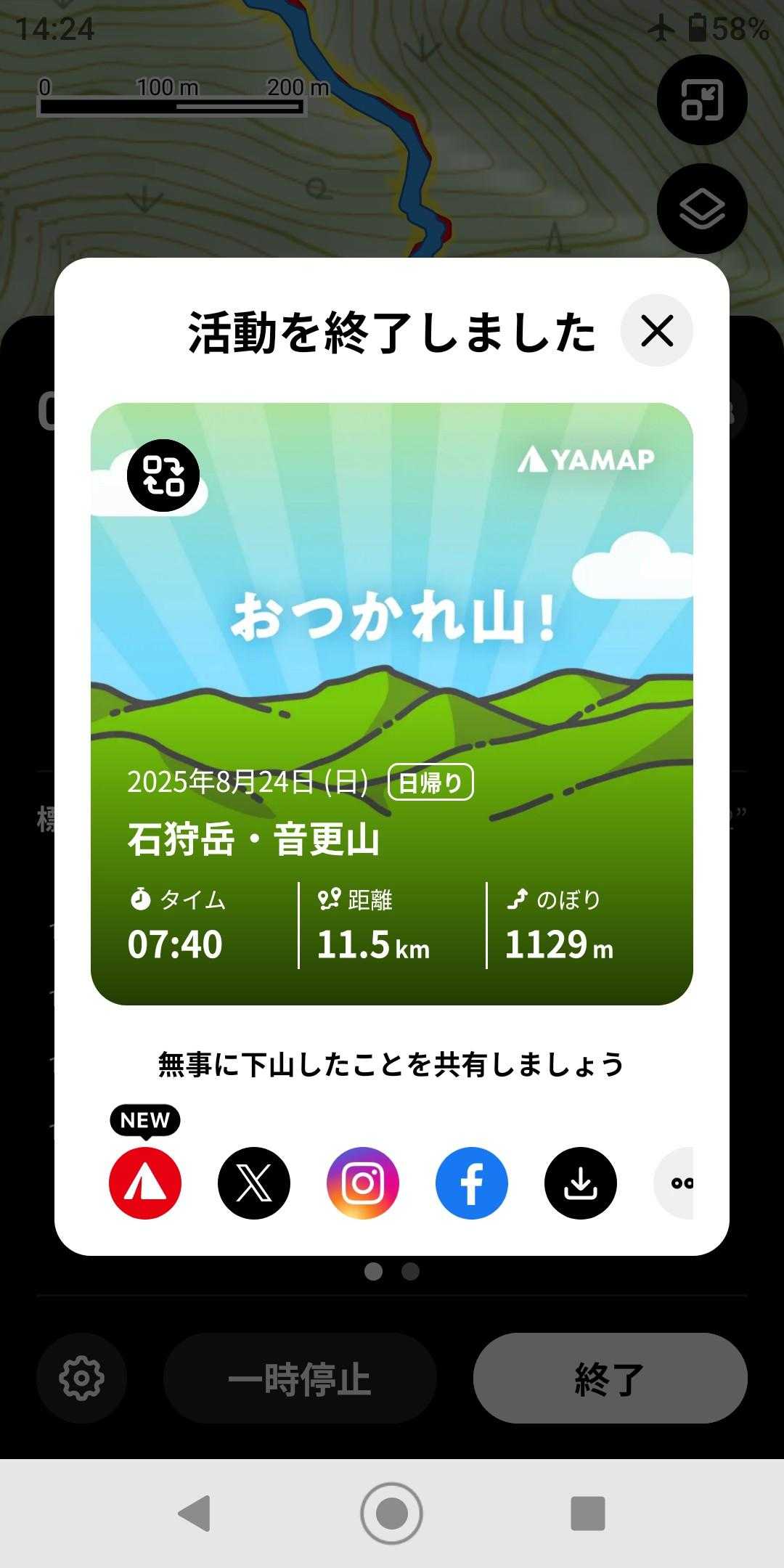Screen dimensions: 784x1568
Task: Go back with the system back button
Action: tap(195, 1514)
